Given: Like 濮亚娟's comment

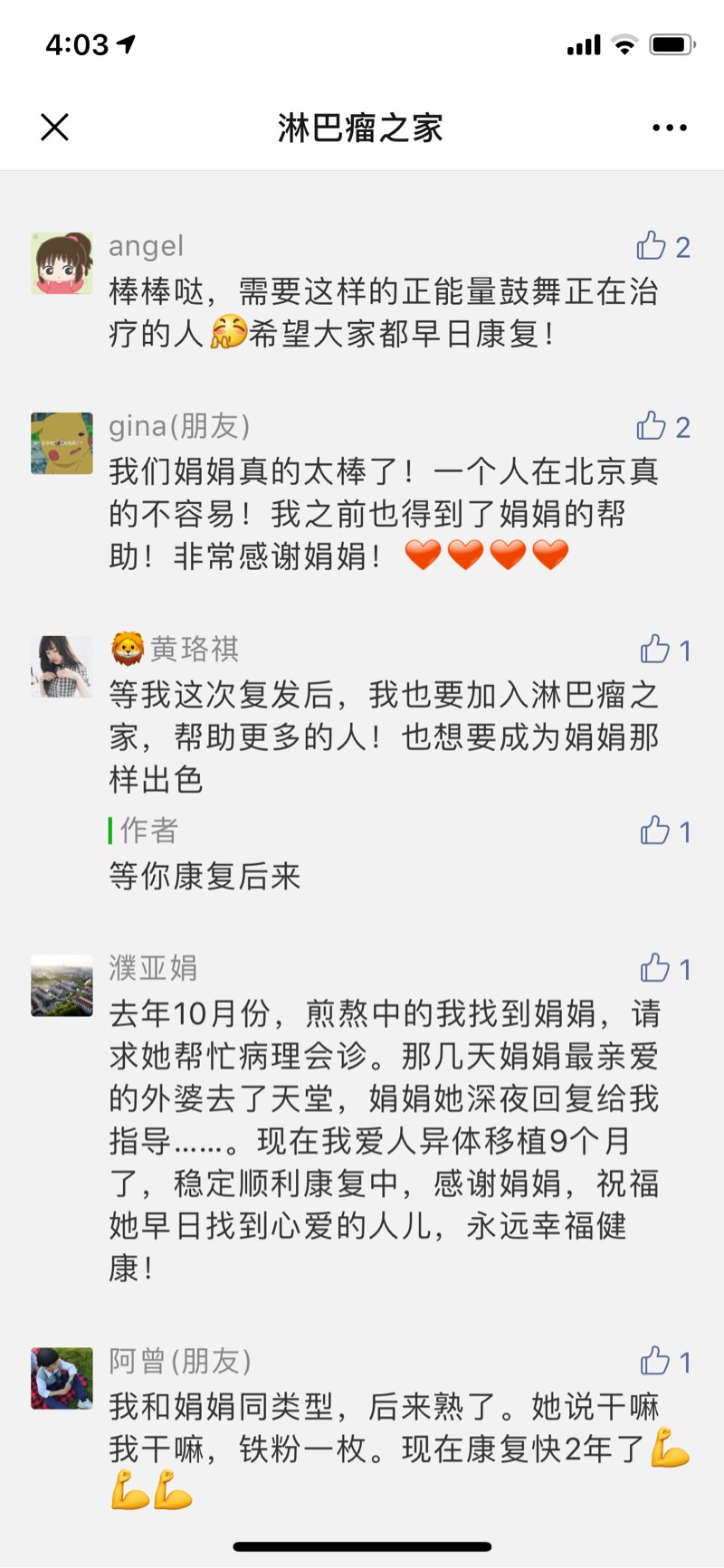Looking at the screenshot, I should click(655, 968).
